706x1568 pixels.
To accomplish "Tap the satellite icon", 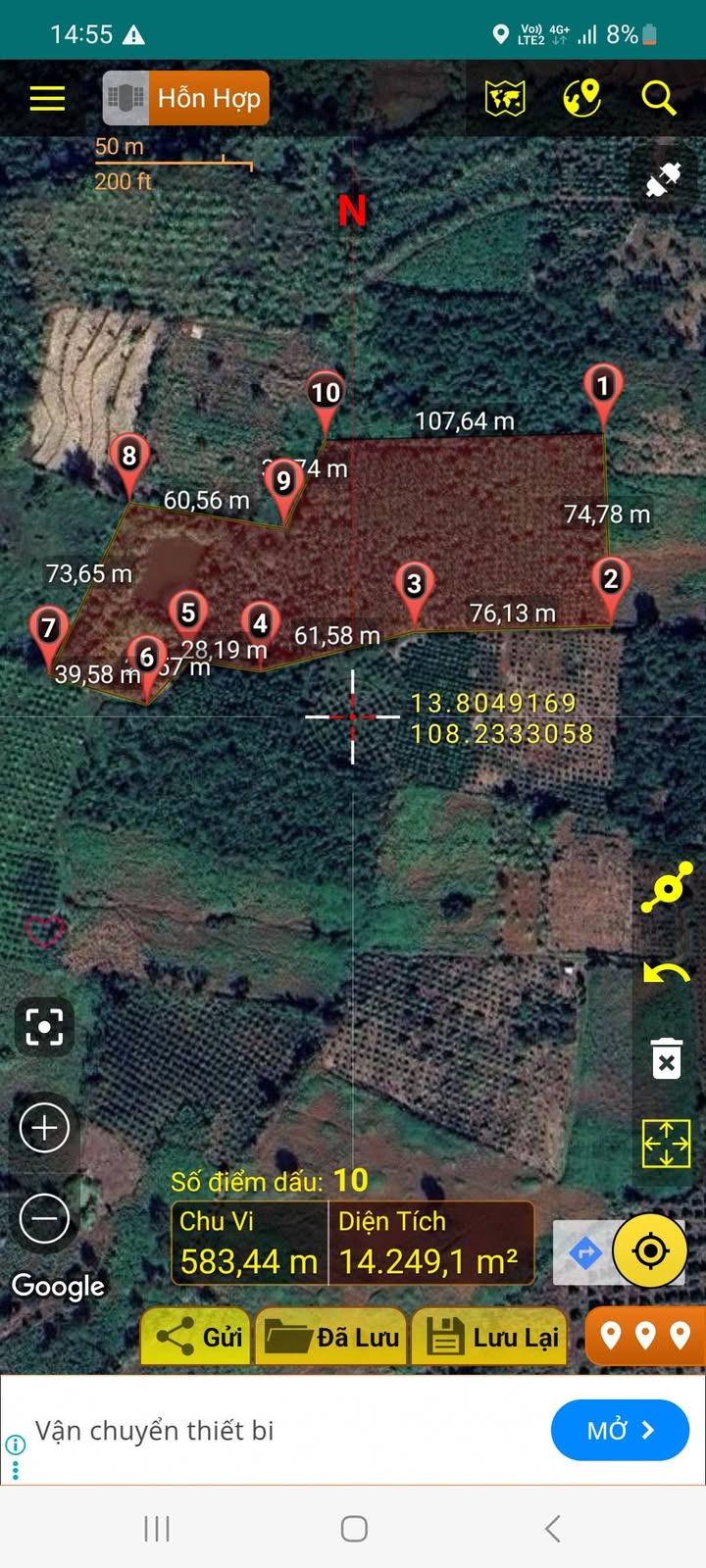I will click(663, 180).
